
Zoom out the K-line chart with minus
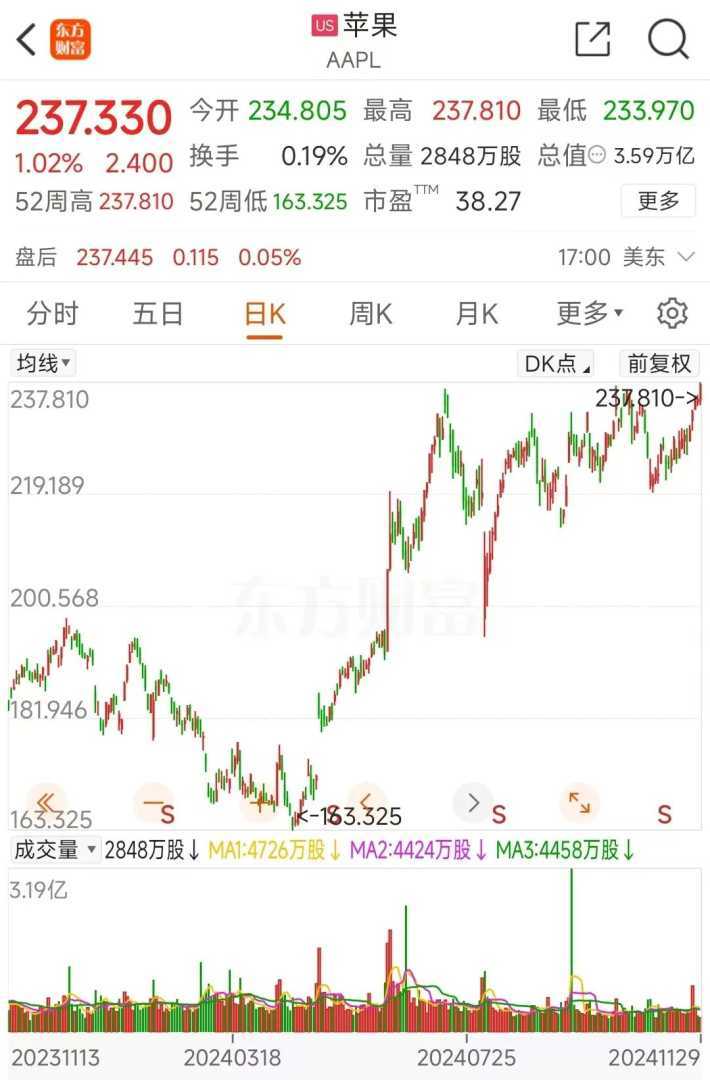pos(153,802)
